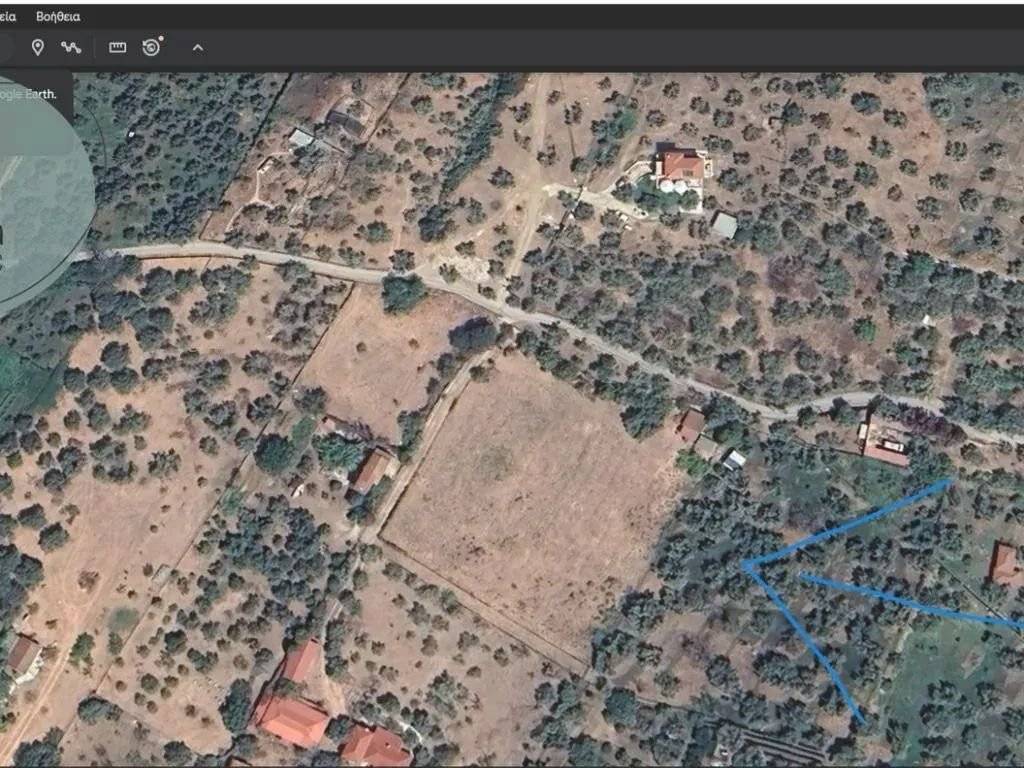
Task: Select the draw path tool
Action: pyautogui.click(x=71, y=47)
